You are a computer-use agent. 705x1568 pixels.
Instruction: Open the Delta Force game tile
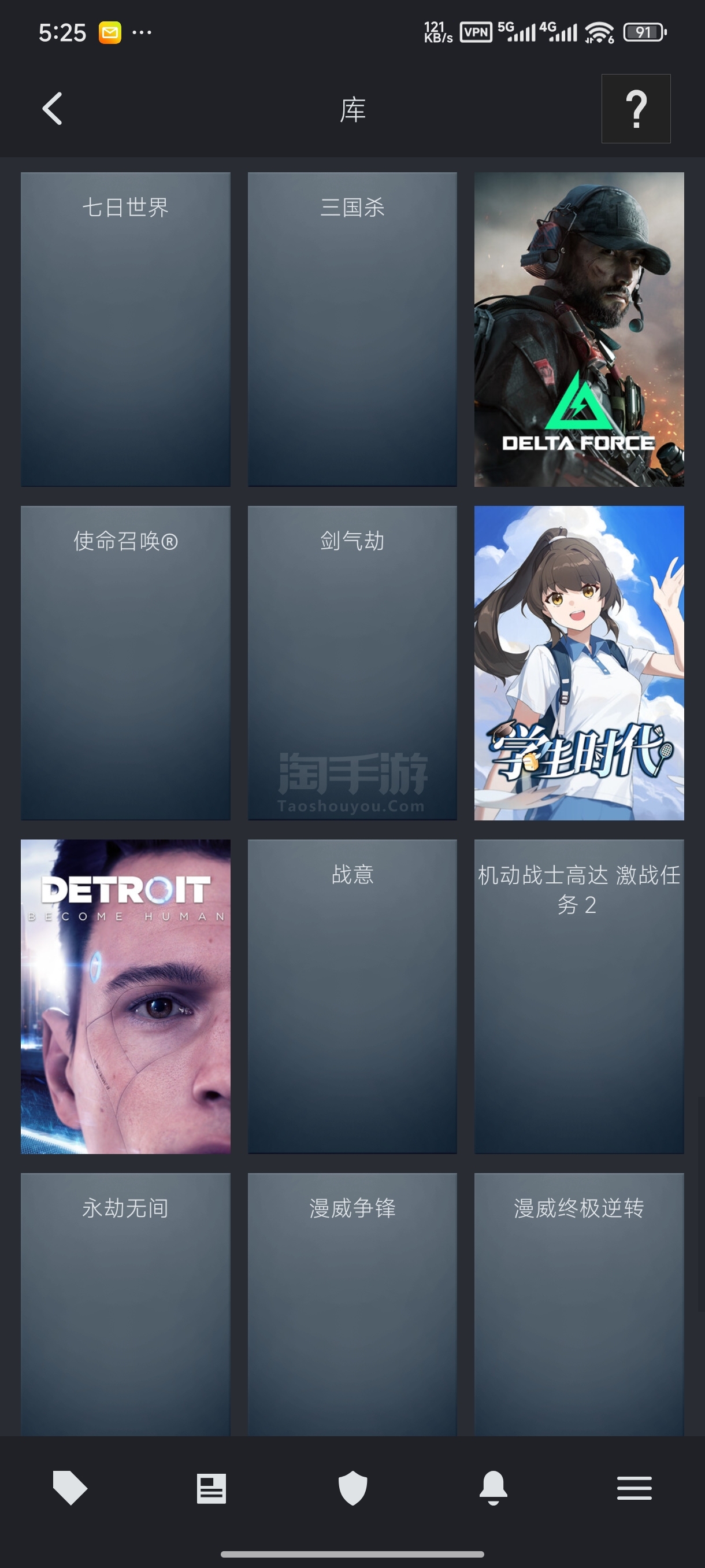click(x=578, y=329)
